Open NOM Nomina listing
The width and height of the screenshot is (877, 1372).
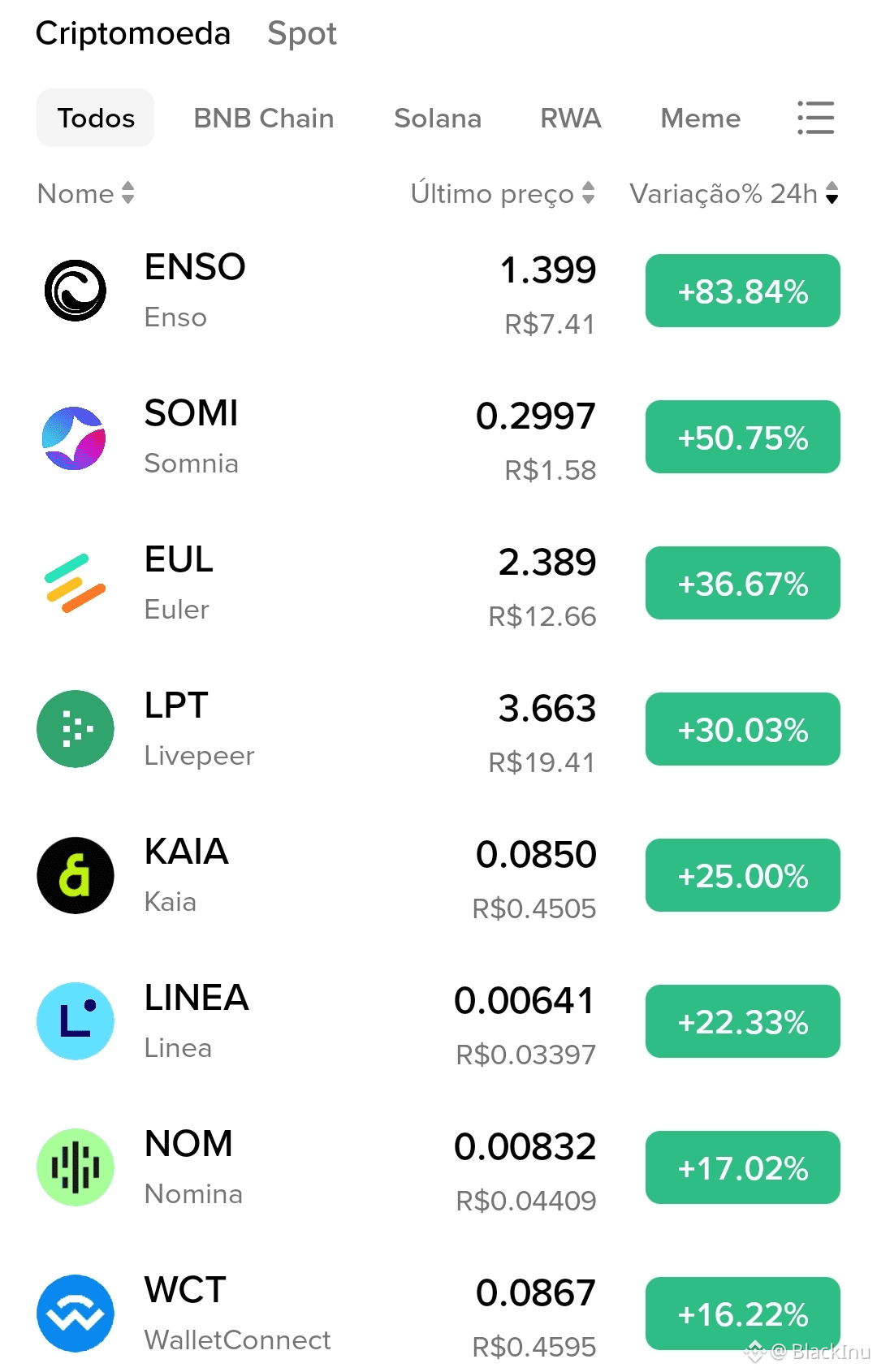[x=325, y=1167]
